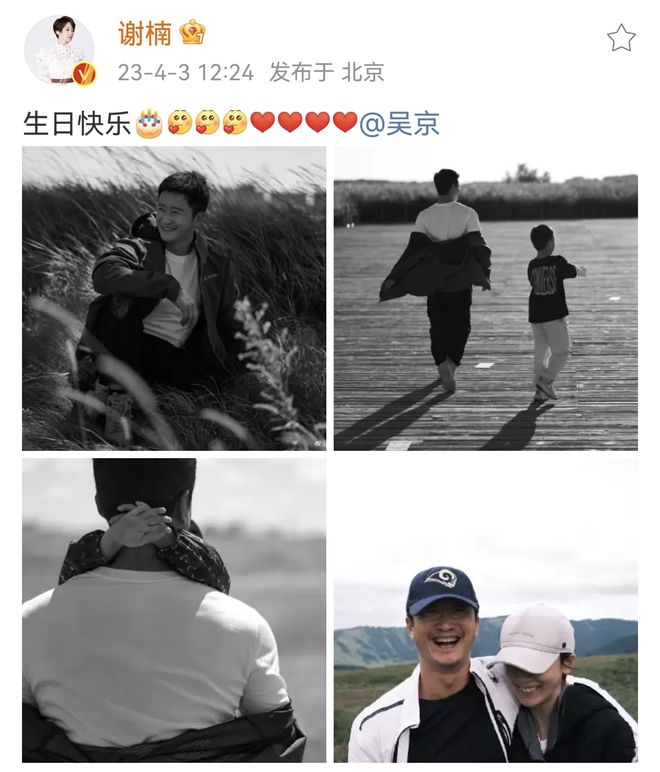Open 谢楠's profile avatar

click(59, 50)
